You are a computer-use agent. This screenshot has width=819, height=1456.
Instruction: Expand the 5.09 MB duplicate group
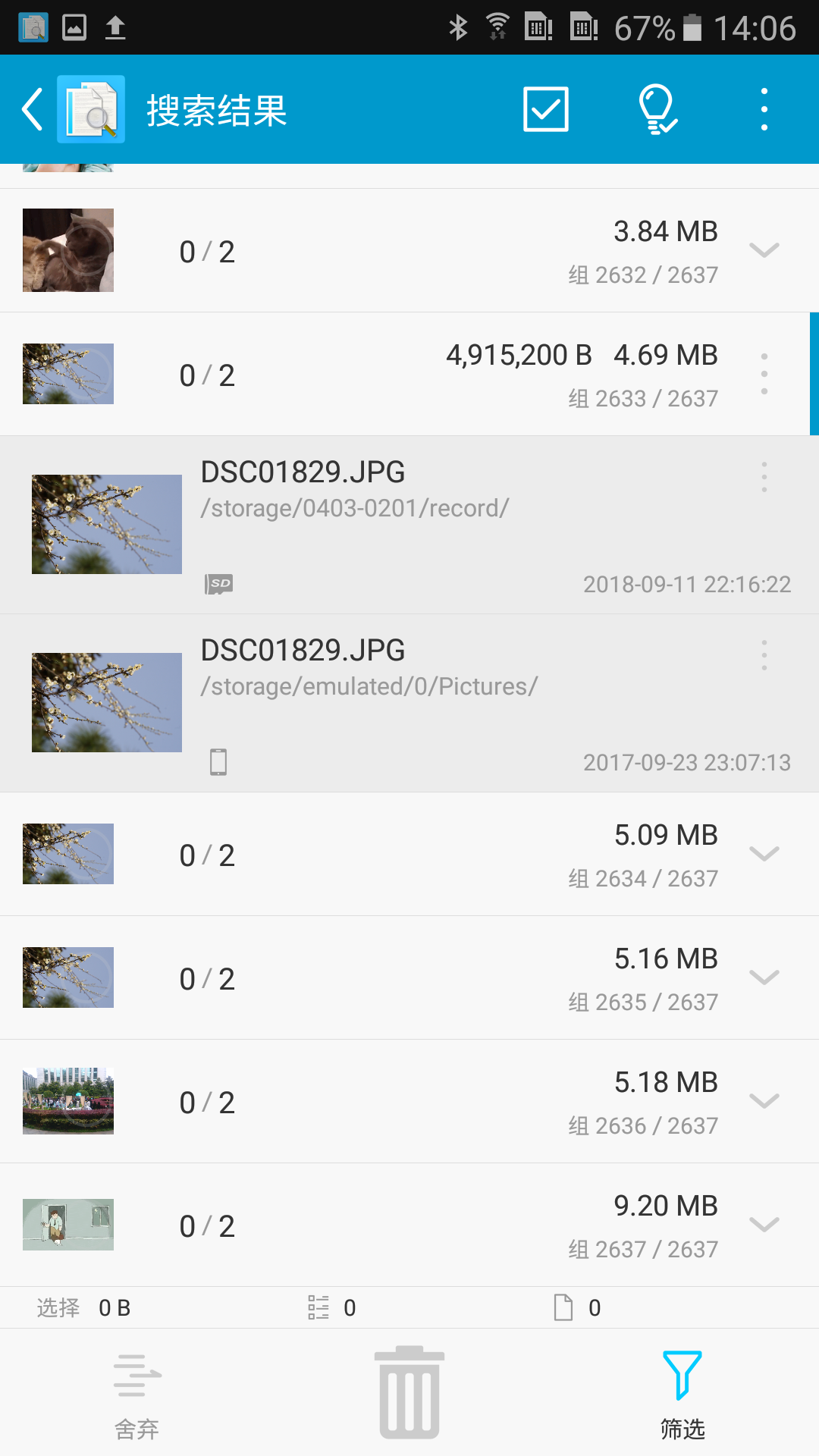click(764, 854)
